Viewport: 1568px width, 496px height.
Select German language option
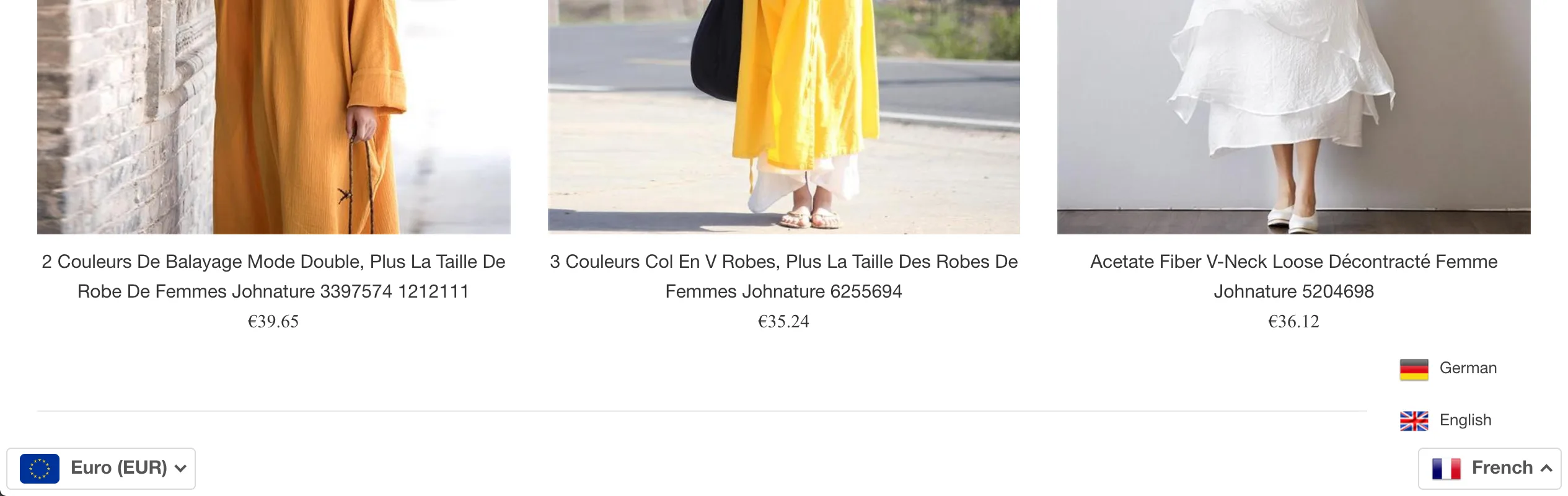(1448, 368)
